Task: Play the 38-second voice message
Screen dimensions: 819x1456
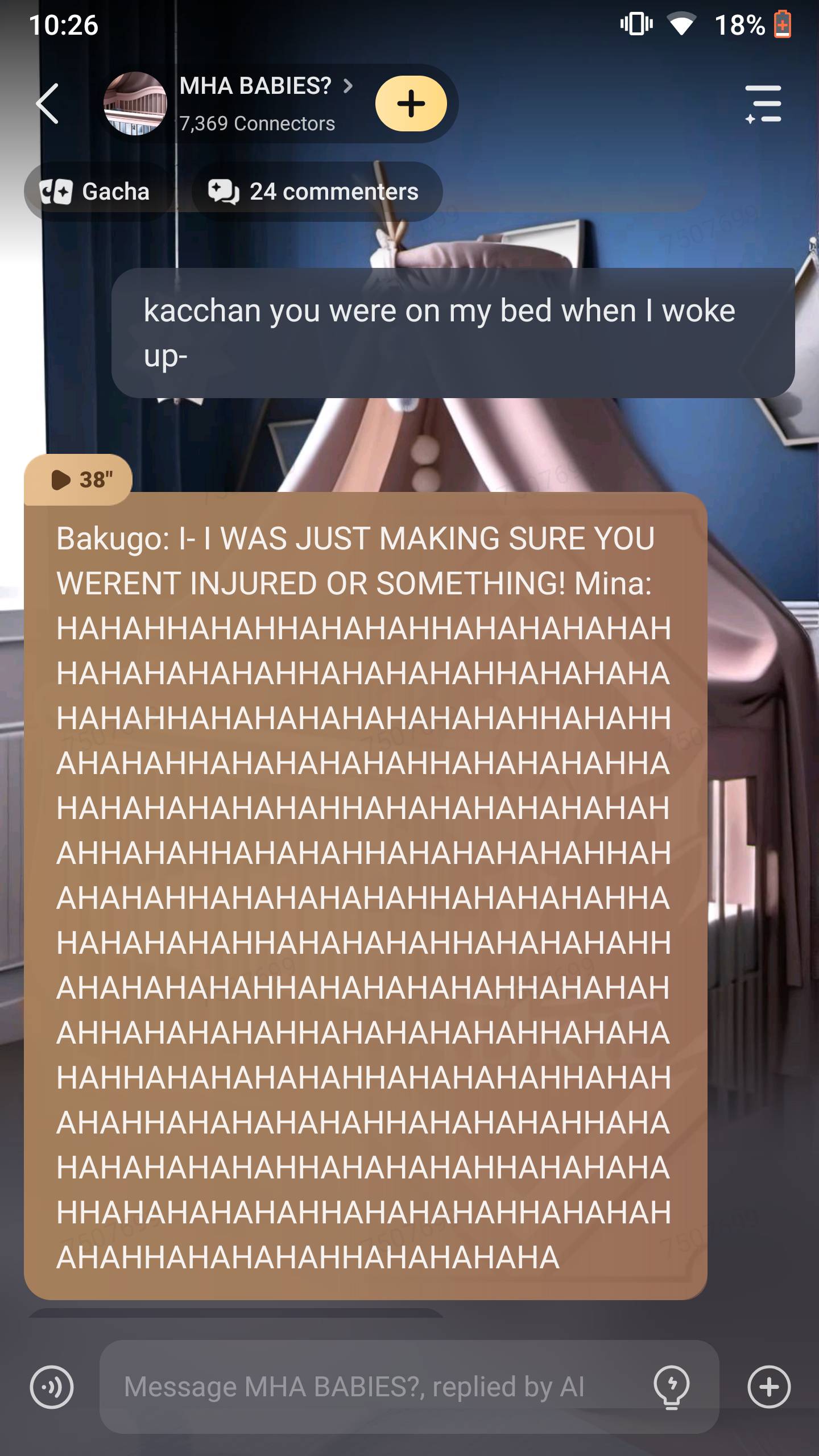Action: [80, 479]
